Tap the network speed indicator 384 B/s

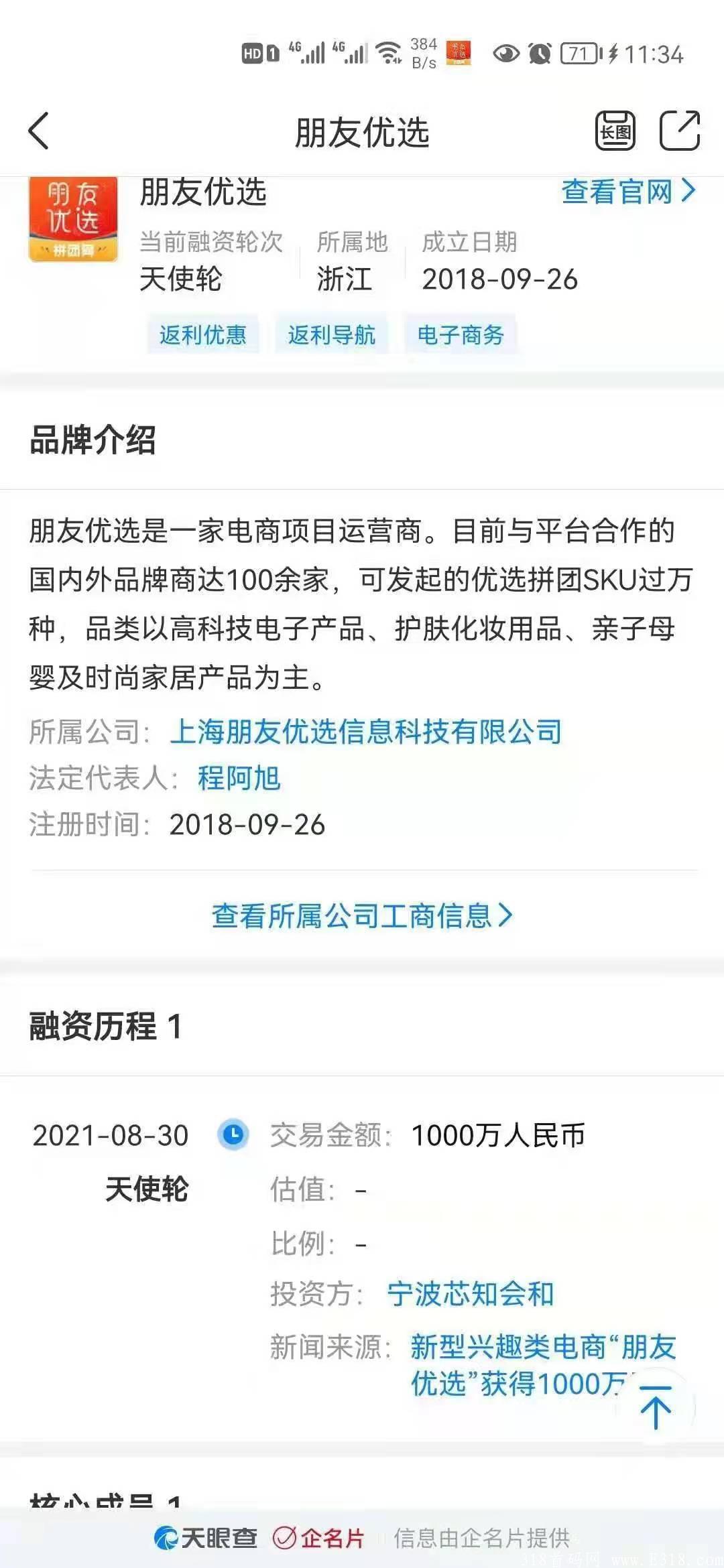[x=423, y=54]
